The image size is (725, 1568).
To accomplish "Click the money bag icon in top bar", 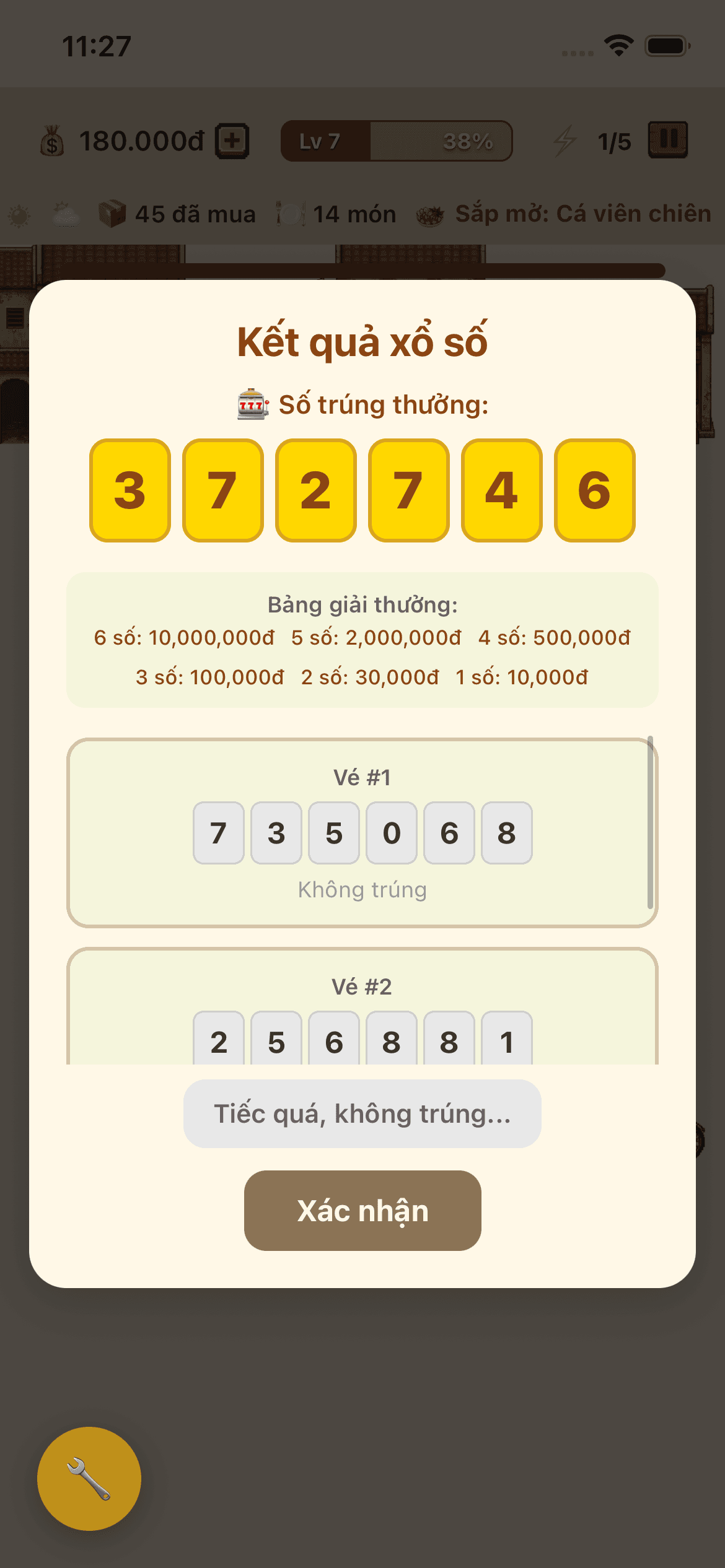I will [x=52, y=141].
